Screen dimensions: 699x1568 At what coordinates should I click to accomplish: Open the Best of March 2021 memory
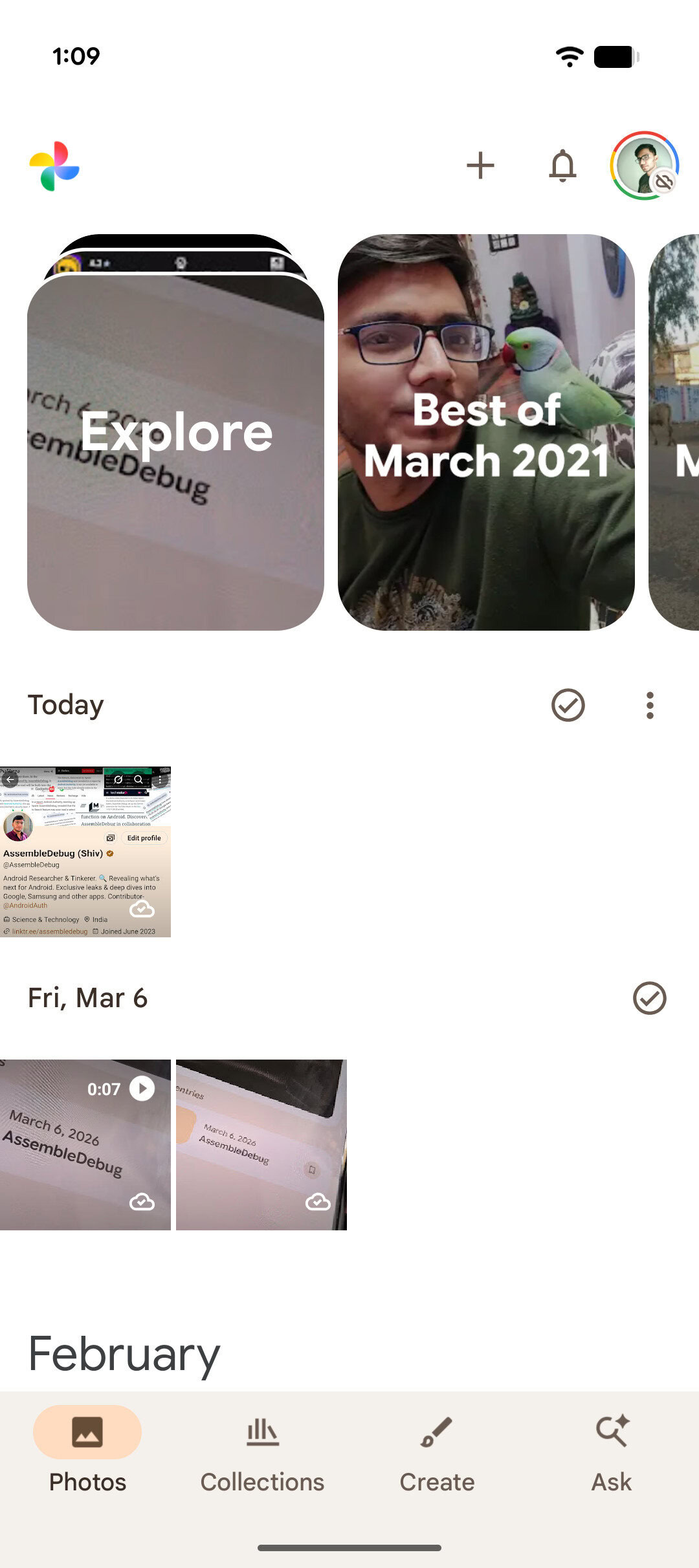point(486,433)
